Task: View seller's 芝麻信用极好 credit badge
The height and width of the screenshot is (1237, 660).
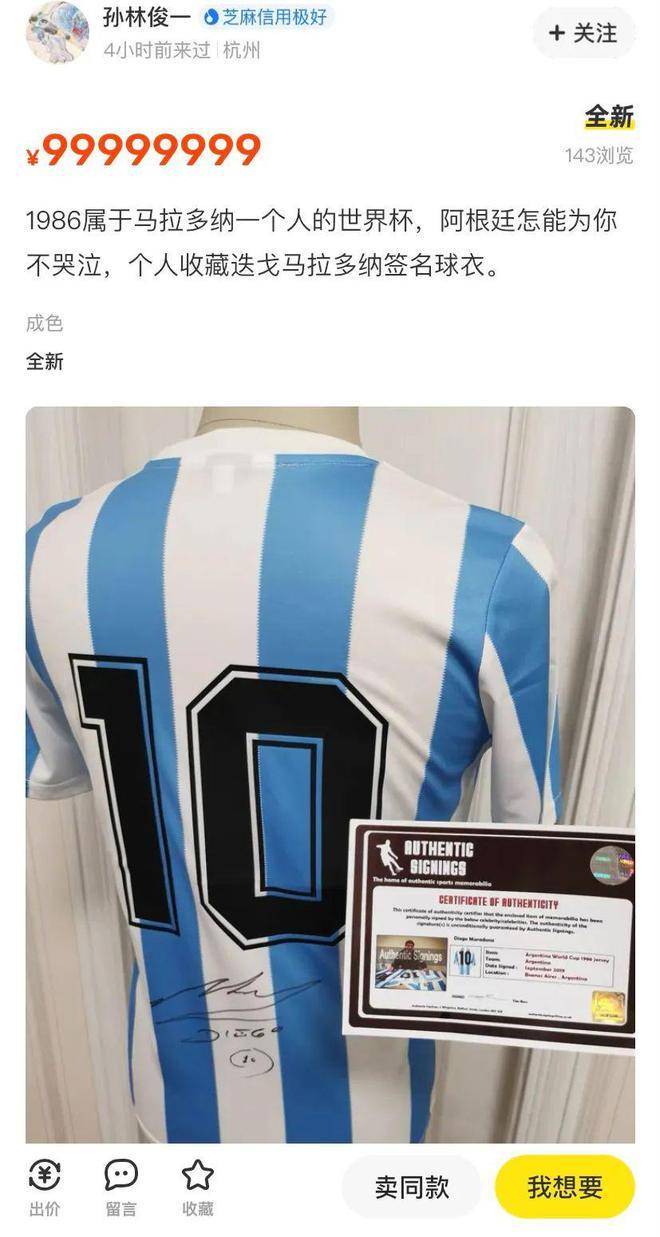Action: pyautogui.click(x=267, y=17)
